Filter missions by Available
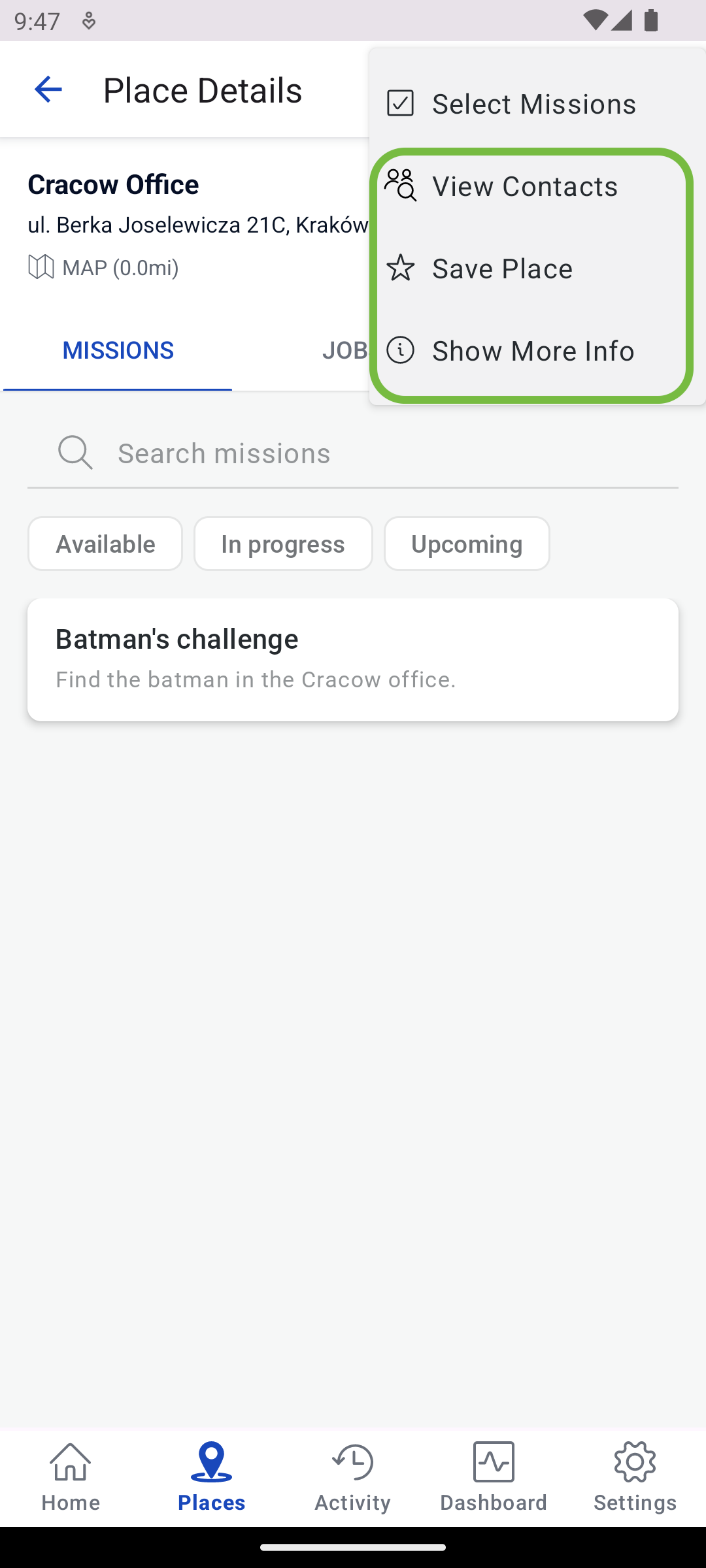706x1568 pixels. point(105,544)
